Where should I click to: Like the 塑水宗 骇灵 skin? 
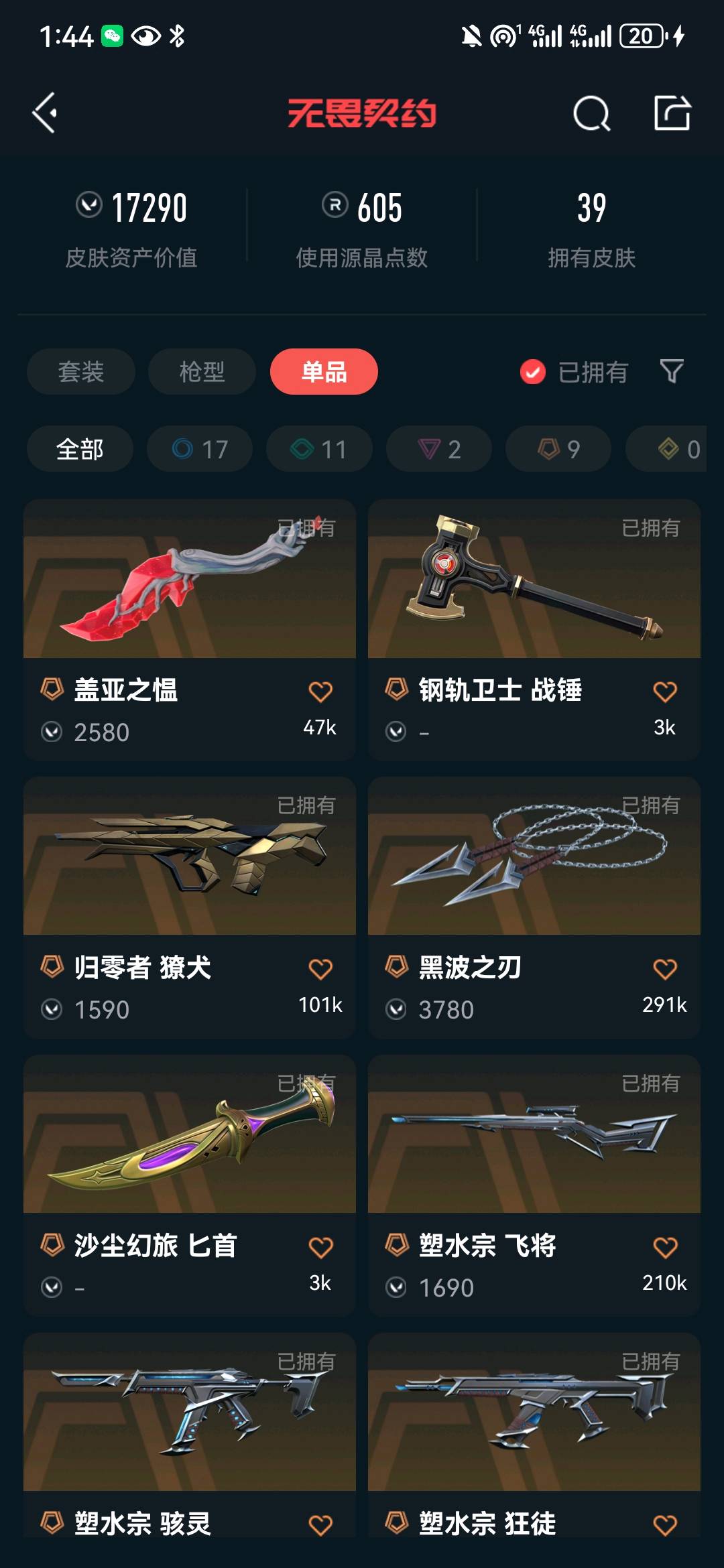(320, 1524)
